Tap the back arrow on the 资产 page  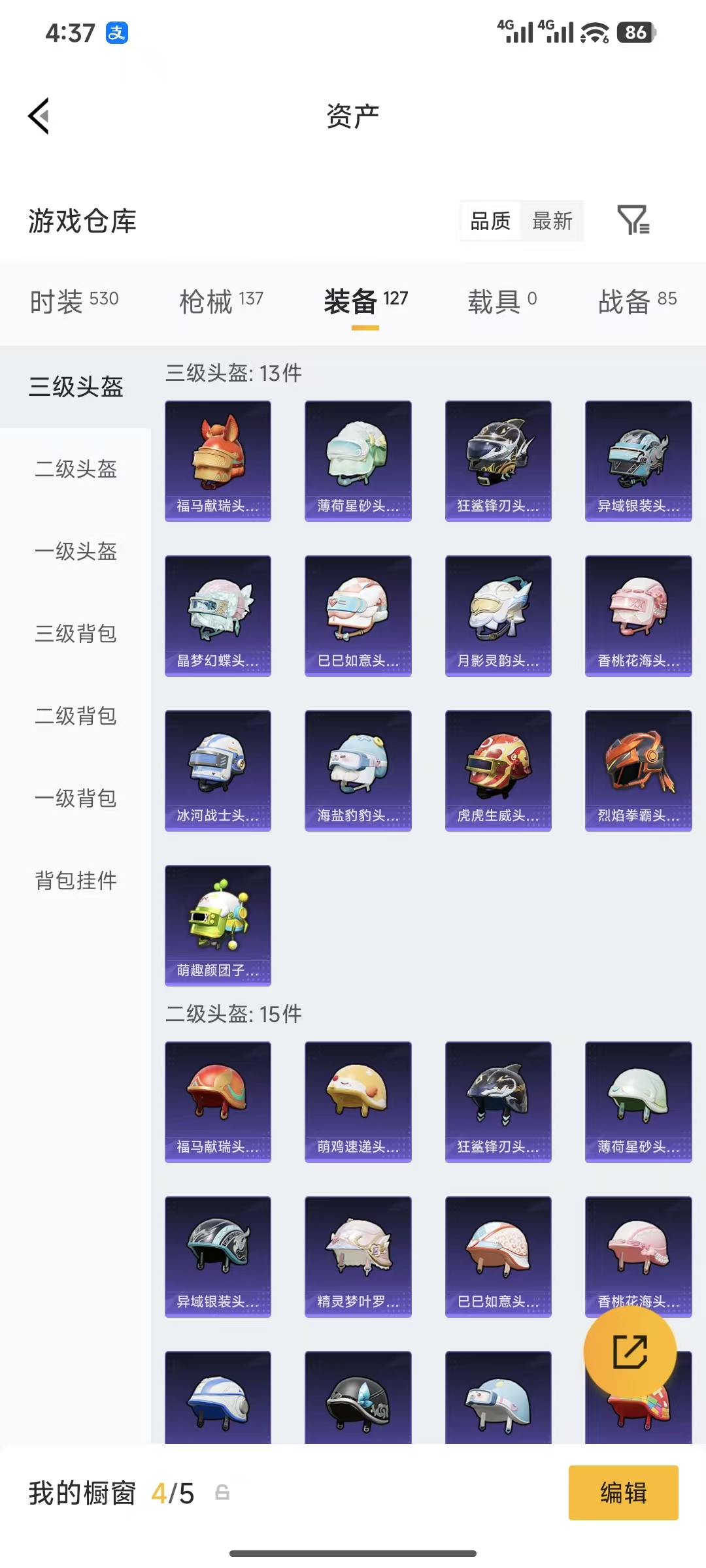click(39, 116)
